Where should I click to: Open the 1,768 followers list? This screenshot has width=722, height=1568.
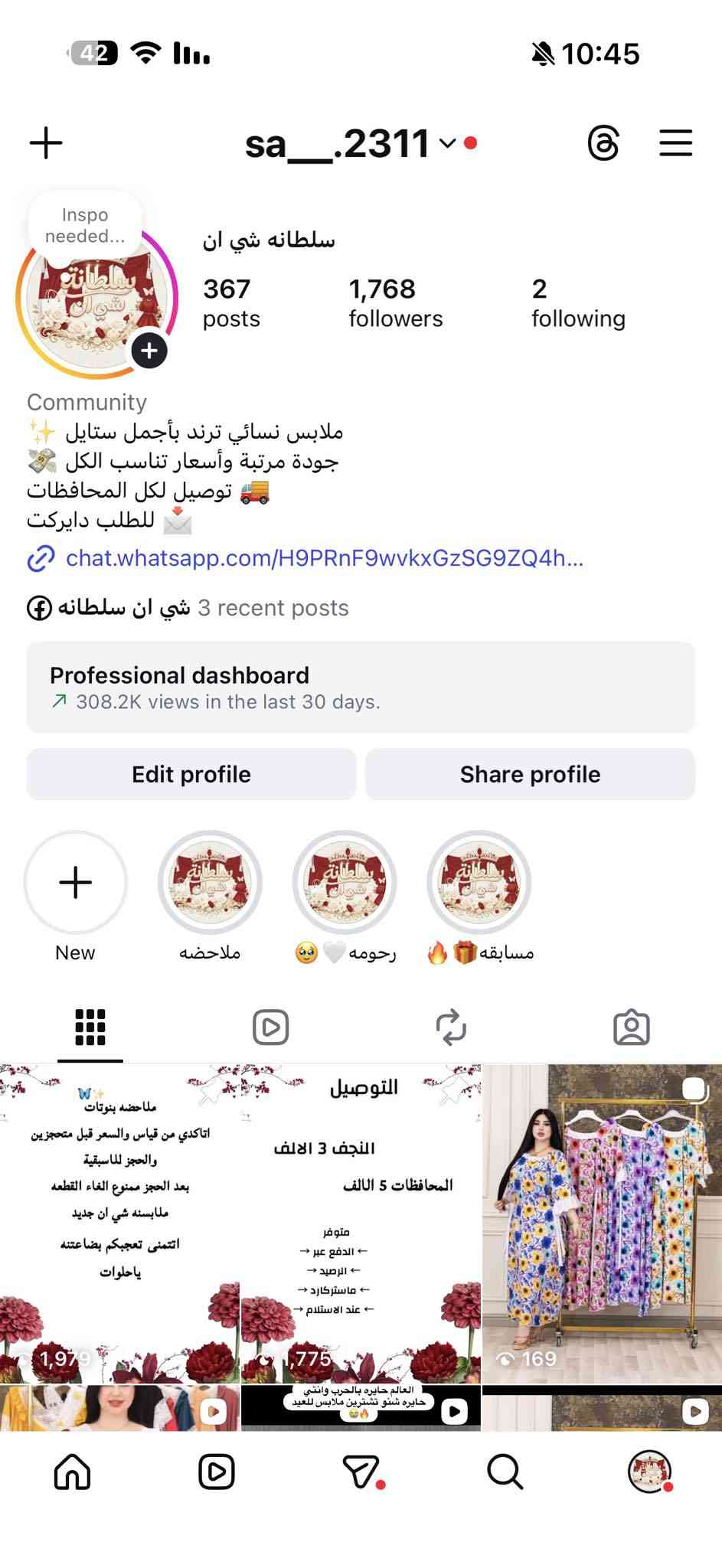pos(395,303)
